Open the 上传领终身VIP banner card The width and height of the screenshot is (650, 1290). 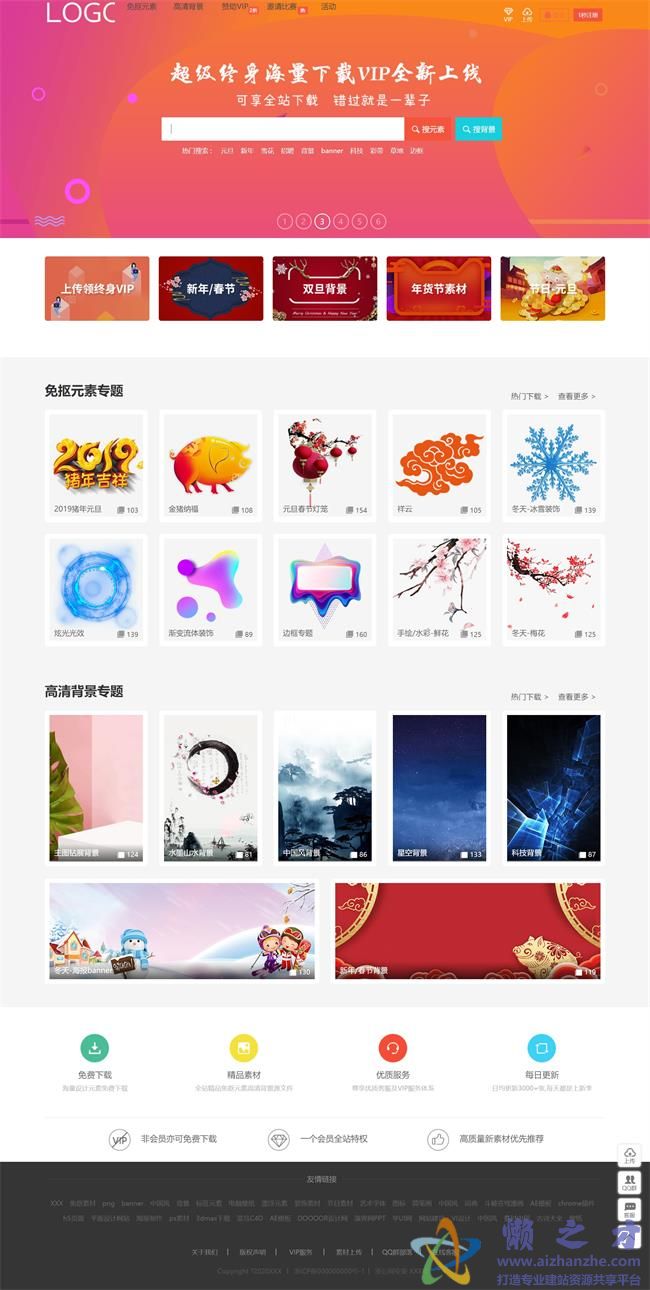point(97,288)
